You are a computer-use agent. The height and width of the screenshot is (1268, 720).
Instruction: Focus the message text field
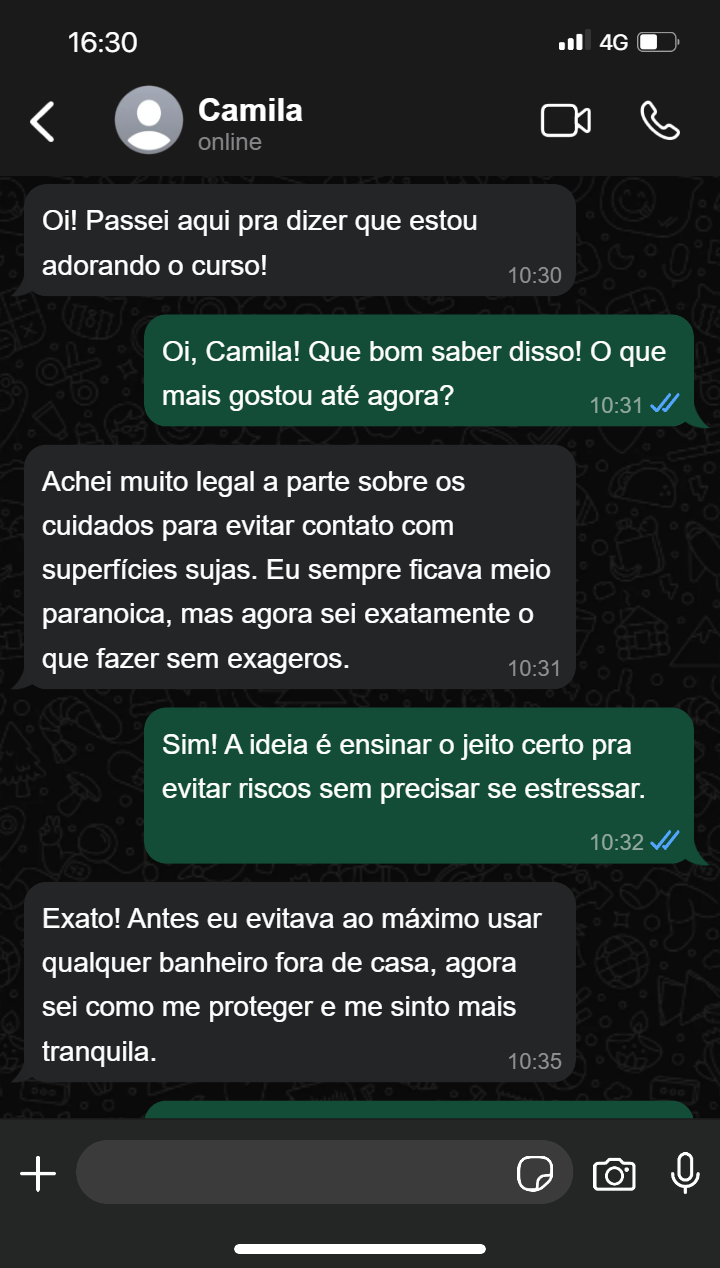point(290,1173)
